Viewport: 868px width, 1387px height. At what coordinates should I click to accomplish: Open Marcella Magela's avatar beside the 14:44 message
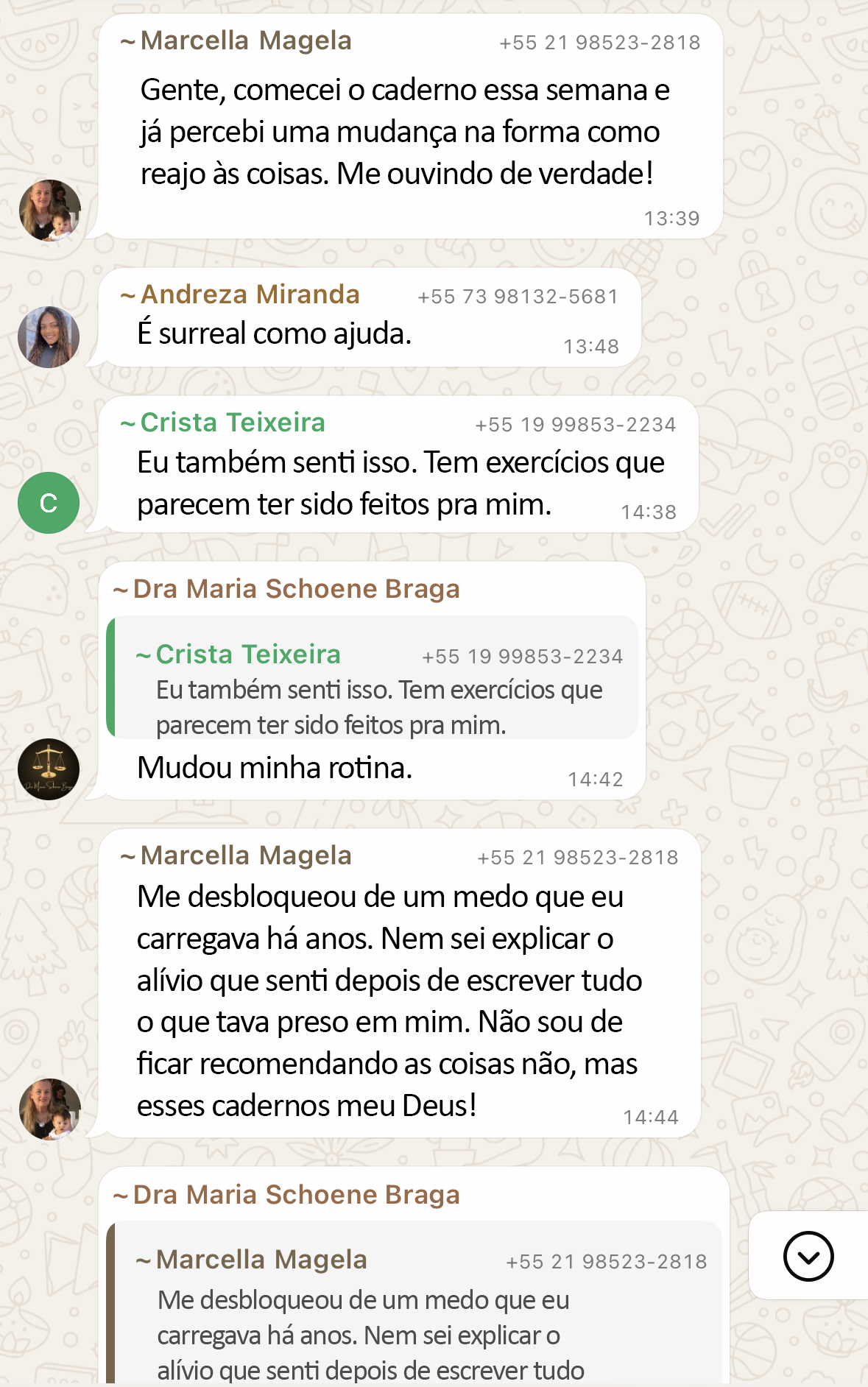50,1109
